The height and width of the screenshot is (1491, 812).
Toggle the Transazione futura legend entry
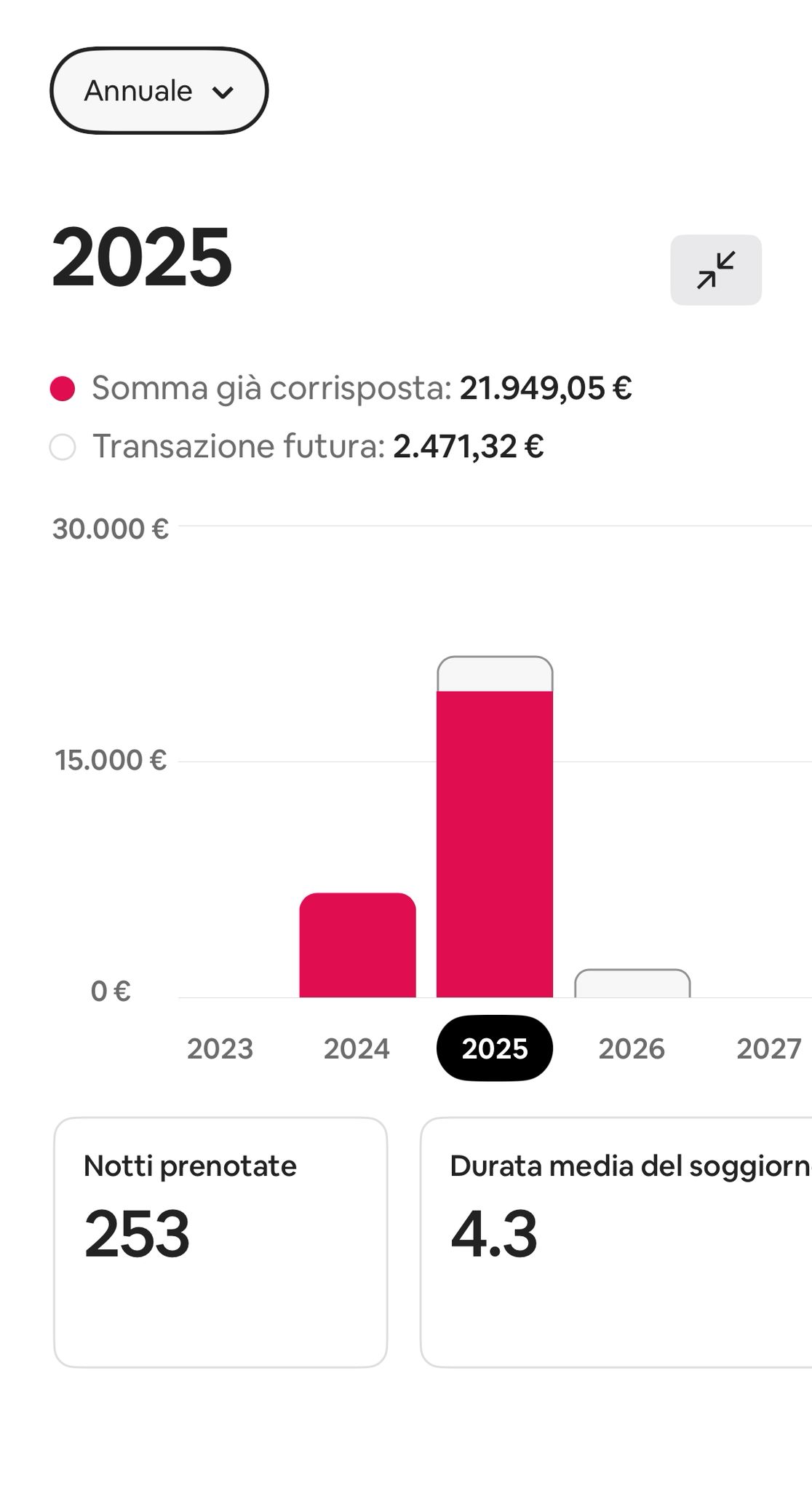[x=298, y=446]
